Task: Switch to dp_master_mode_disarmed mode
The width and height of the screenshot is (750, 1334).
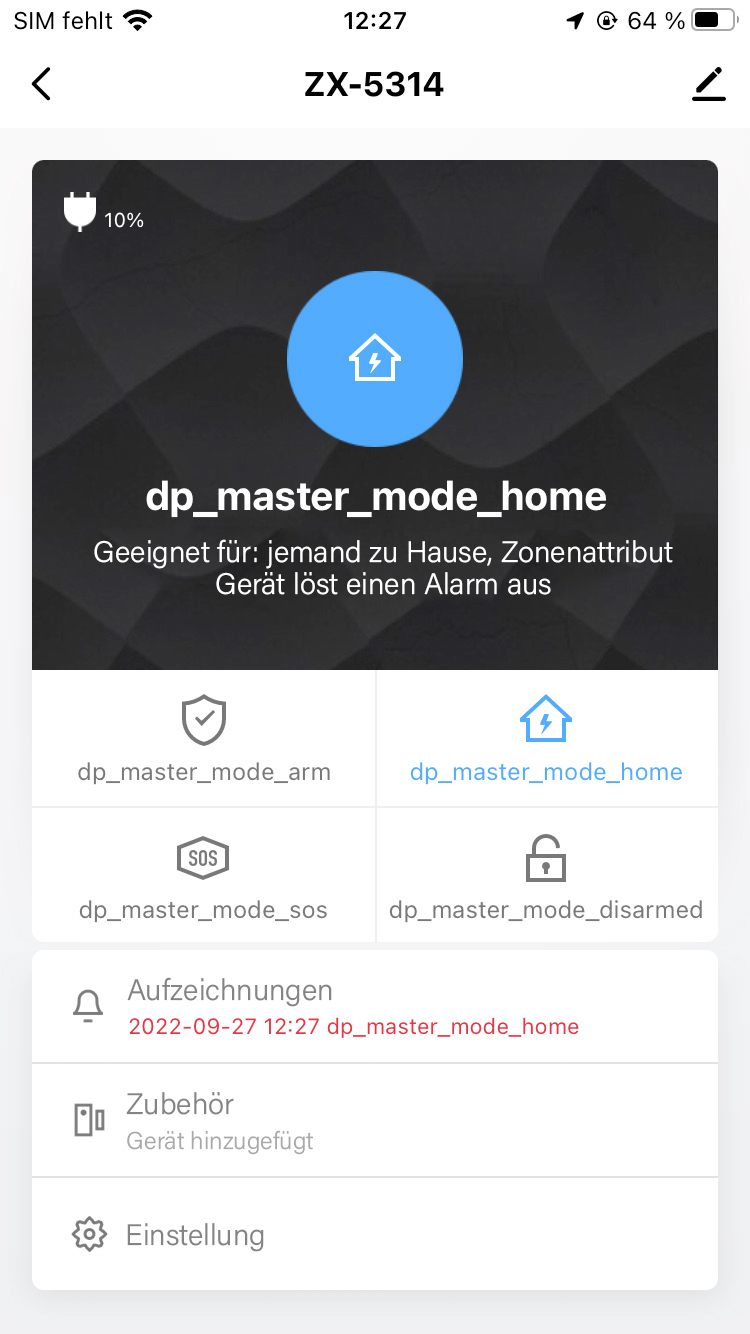Action: tap(546, 876)
